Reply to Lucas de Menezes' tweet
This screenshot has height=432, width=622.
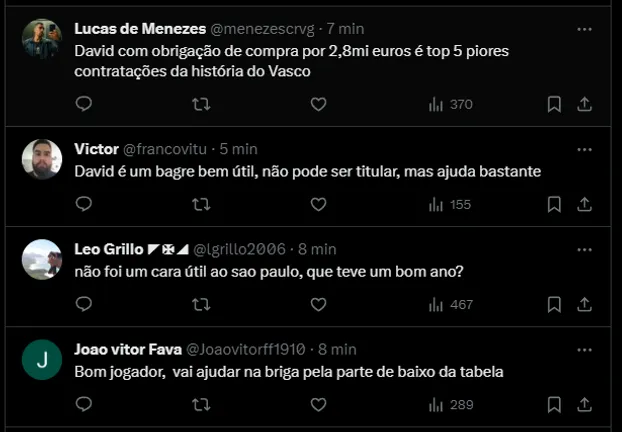pyautogui.click(x=84, y=104)
